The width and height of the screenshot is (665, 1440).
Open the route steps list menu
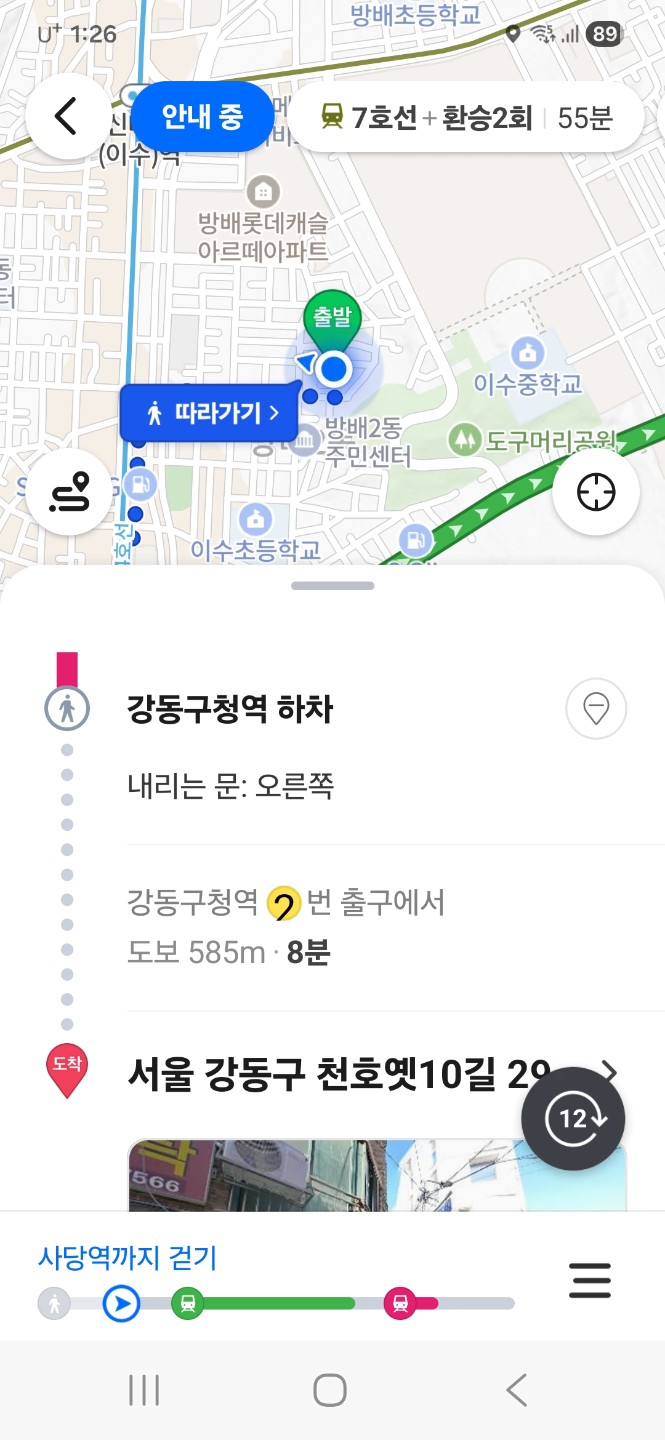coord(590,1281)
